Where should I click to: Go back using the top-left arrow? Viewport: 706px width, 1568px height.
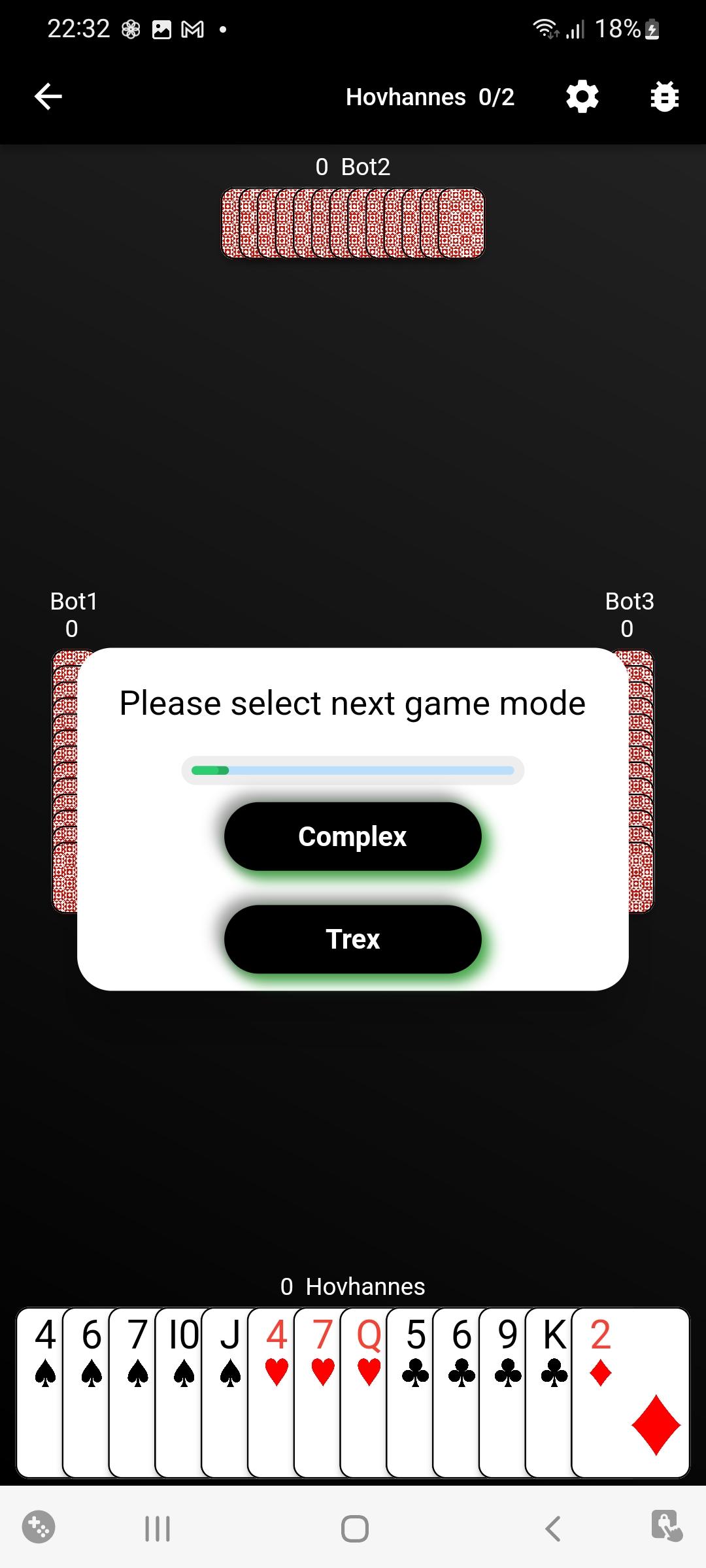48,97
